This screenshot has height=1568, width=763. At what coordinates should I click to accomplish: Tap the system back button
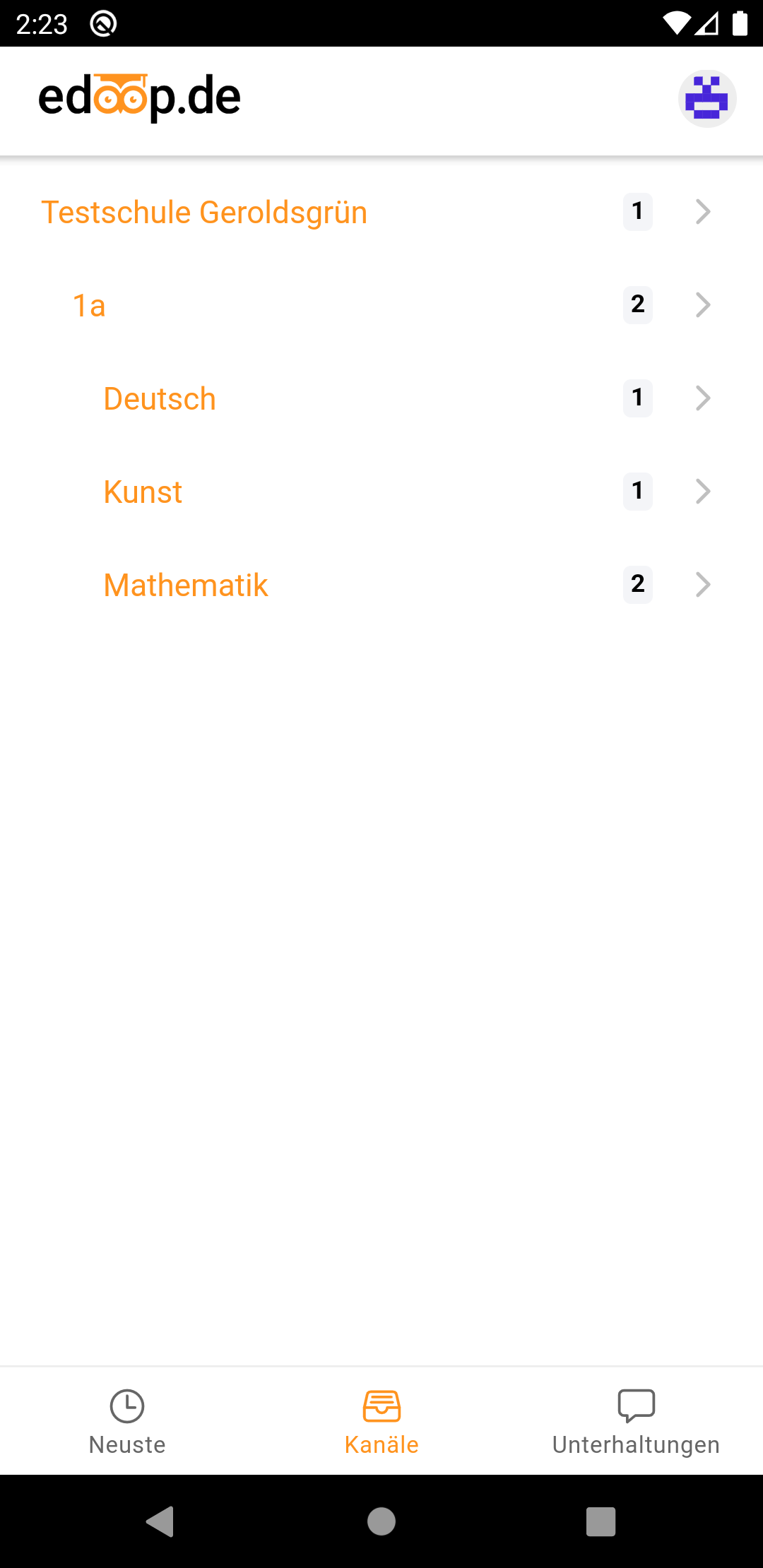pyautogui.click(x=160, y=1521)
